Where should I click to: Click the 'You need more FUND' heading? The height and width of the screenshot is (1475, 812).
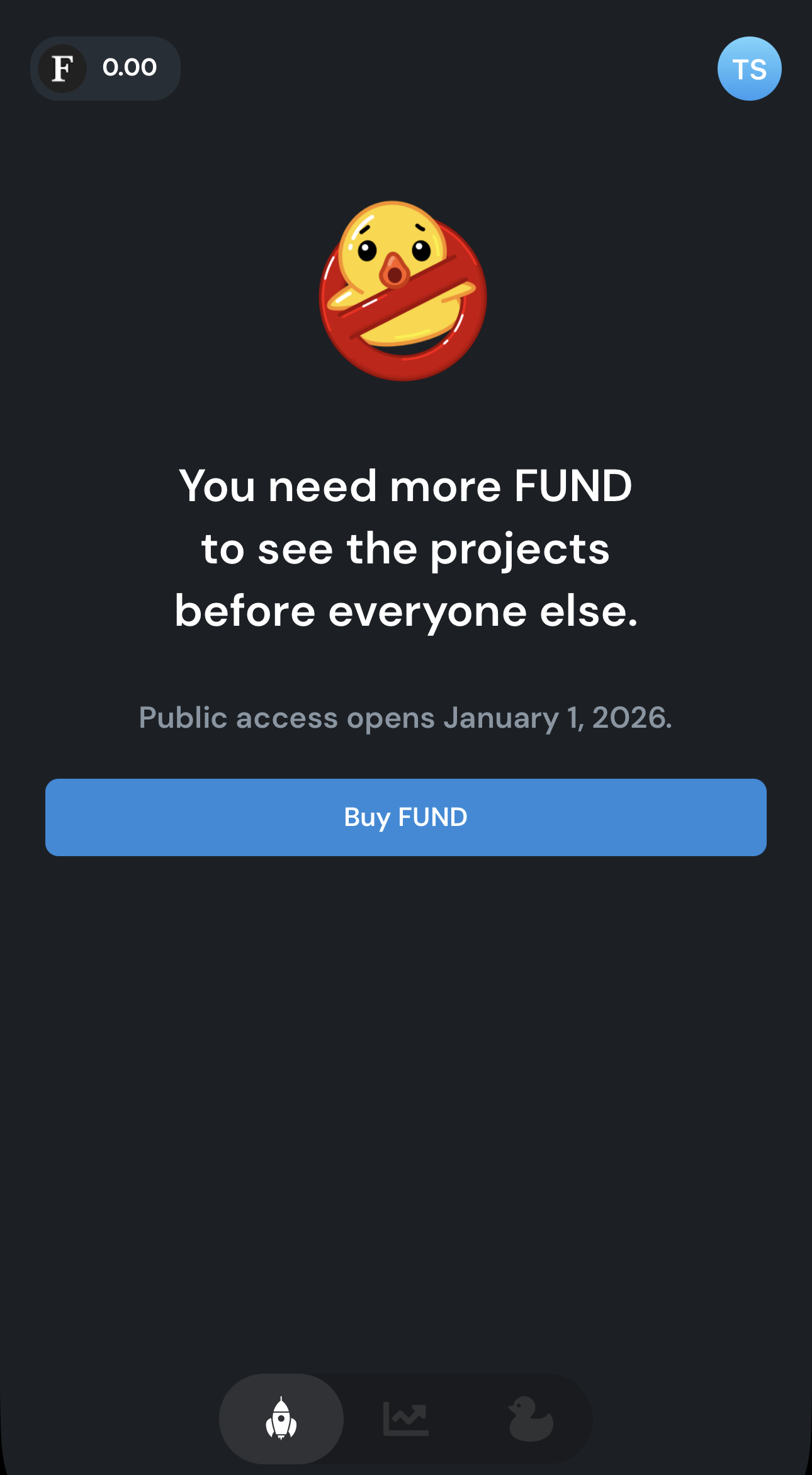[405, 485]
